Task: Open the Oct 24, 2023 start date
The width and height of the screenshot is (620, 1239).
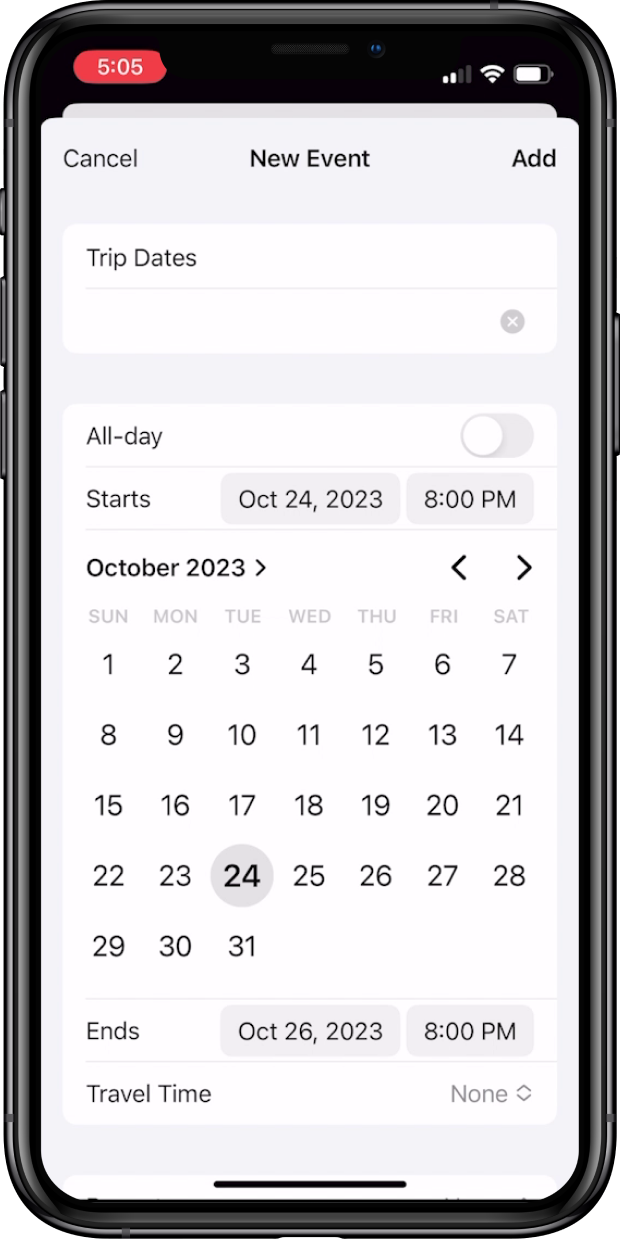Action: [310, 499]
